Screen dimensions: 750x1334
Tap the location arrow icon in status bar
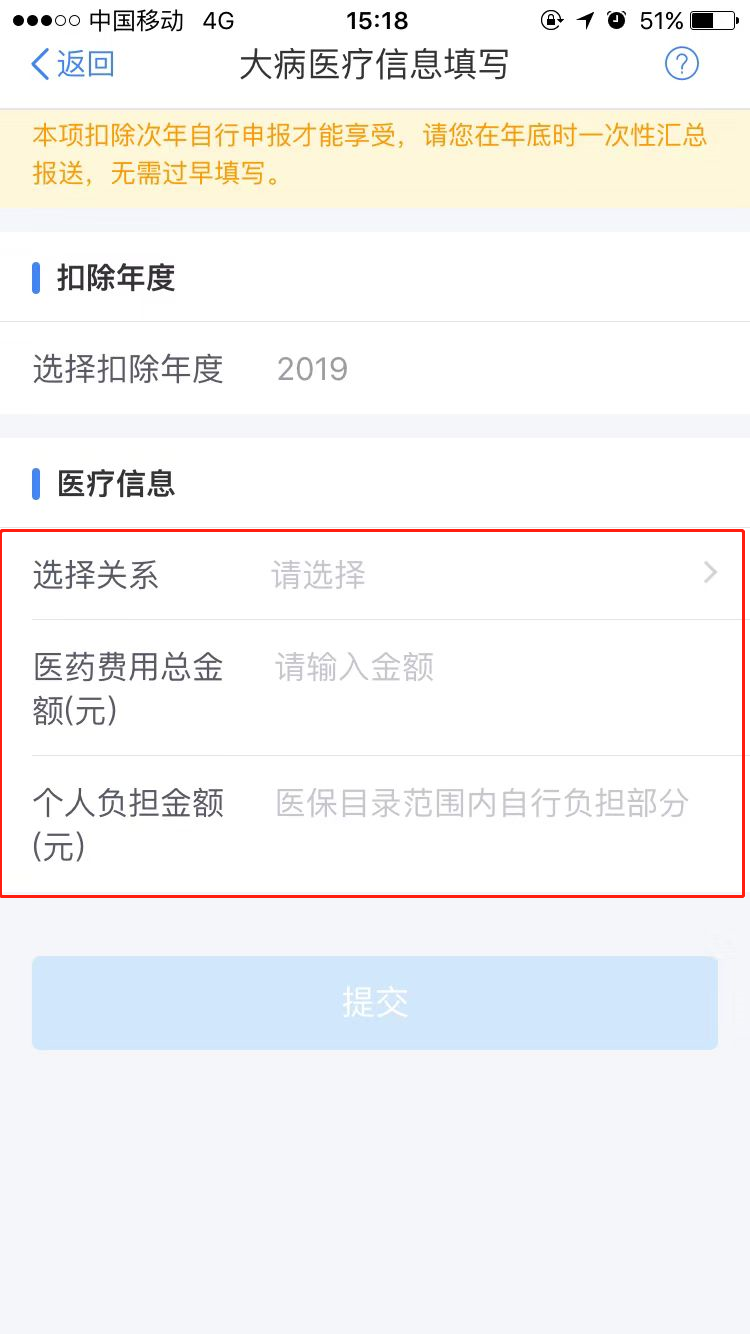click(x=584, y=19)
